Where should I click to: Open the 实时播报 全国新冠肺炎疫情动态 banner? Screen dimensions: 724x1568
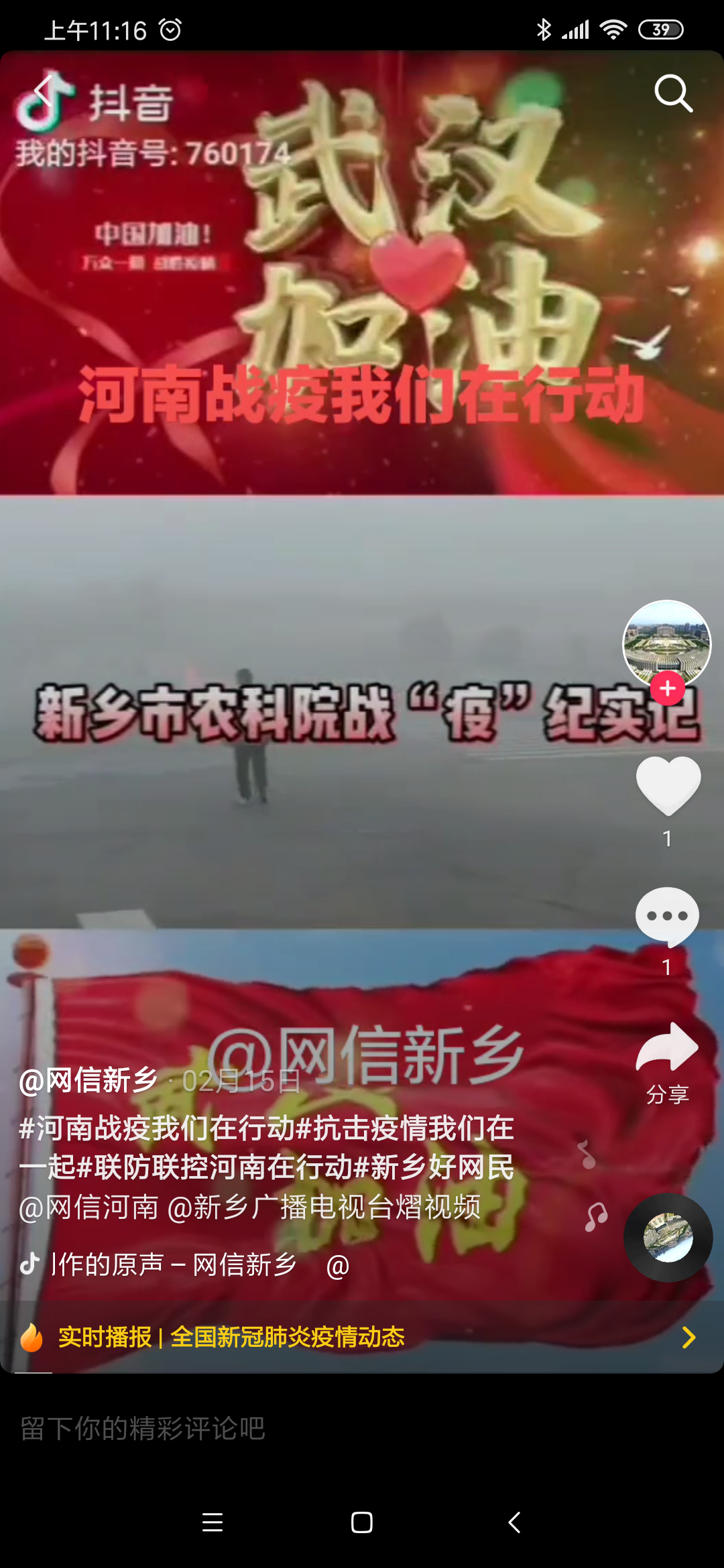click(362, 1337)
